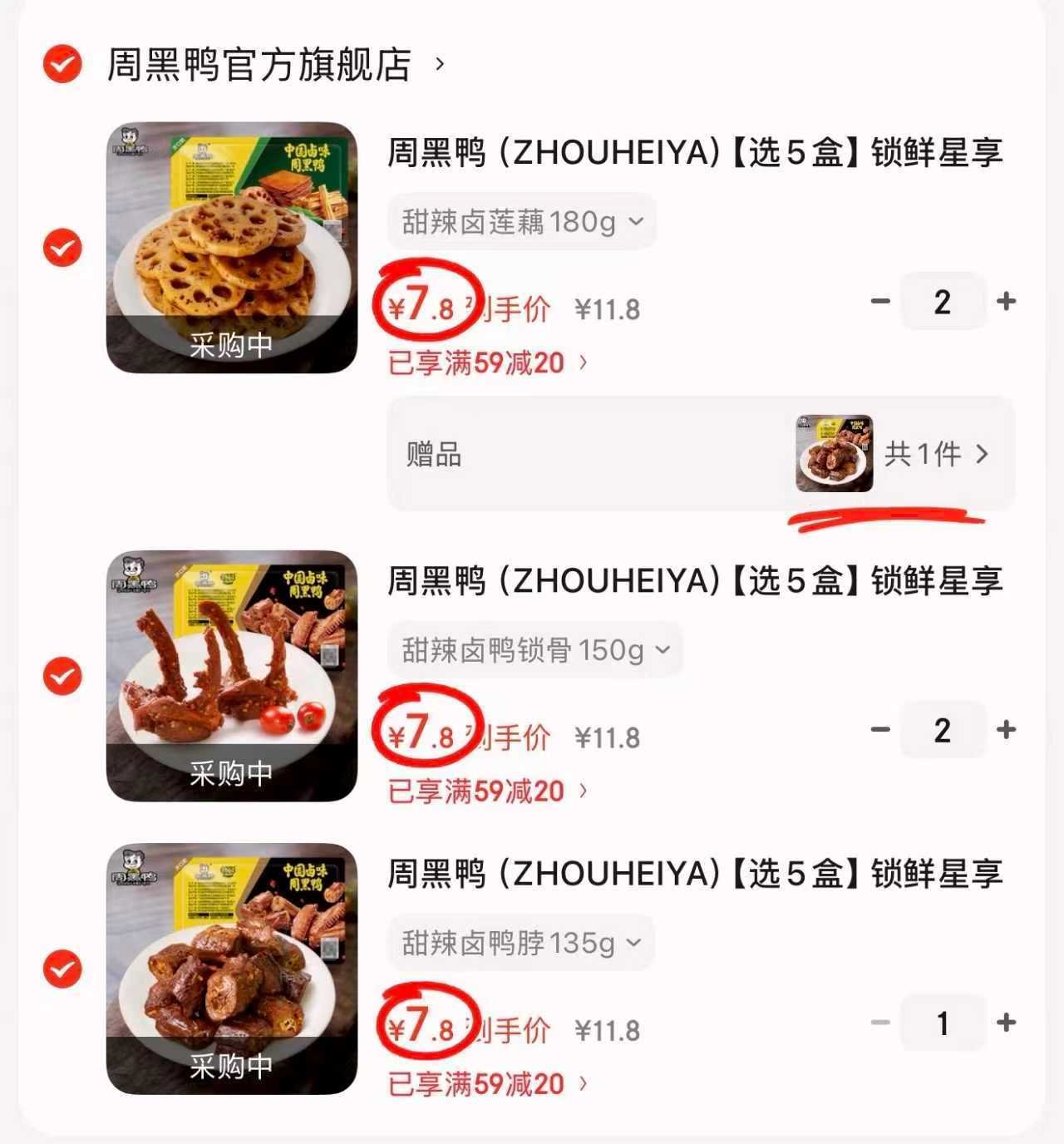
Task: Uncheck the 甜辣卤鸭脖 135g item
Action: click(62, 969)
